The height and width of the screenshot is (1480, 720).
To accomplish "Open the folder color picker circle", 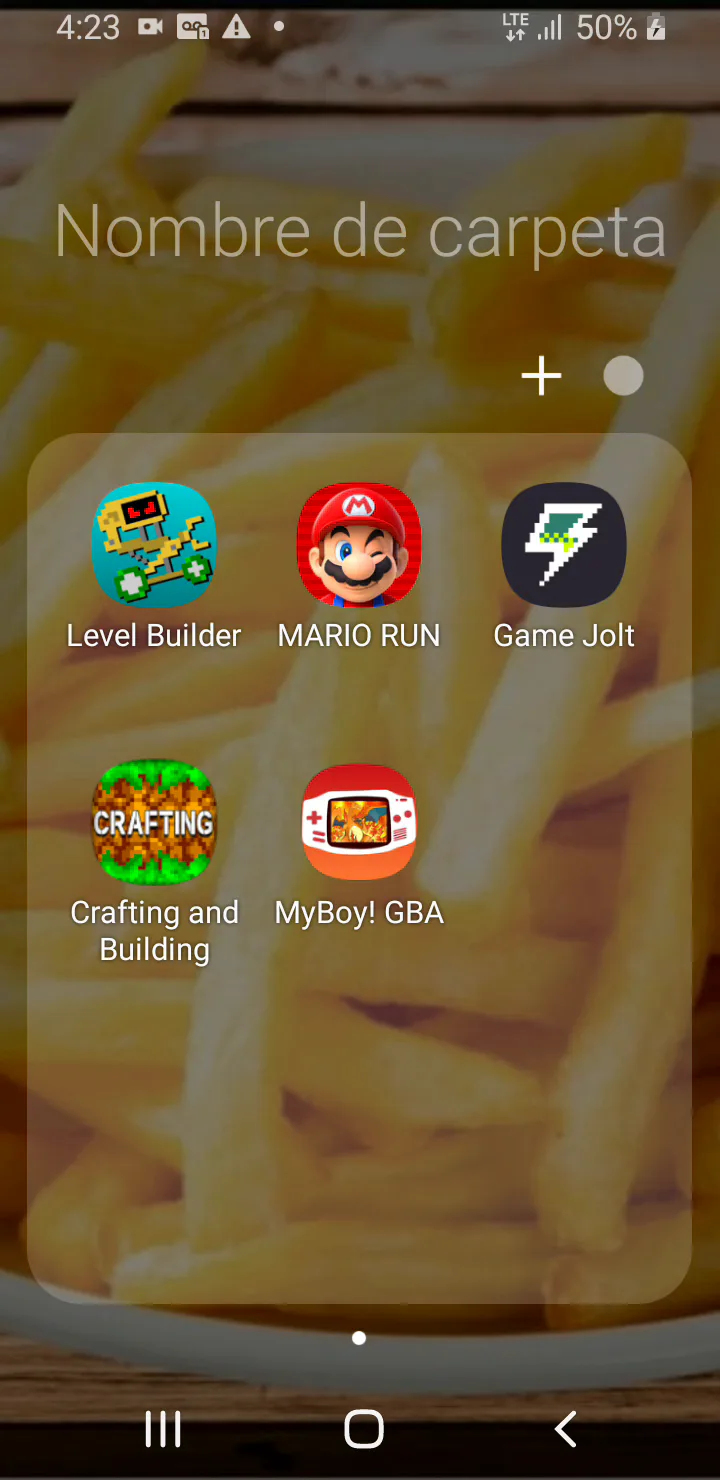I will click(x=623, y=376).
